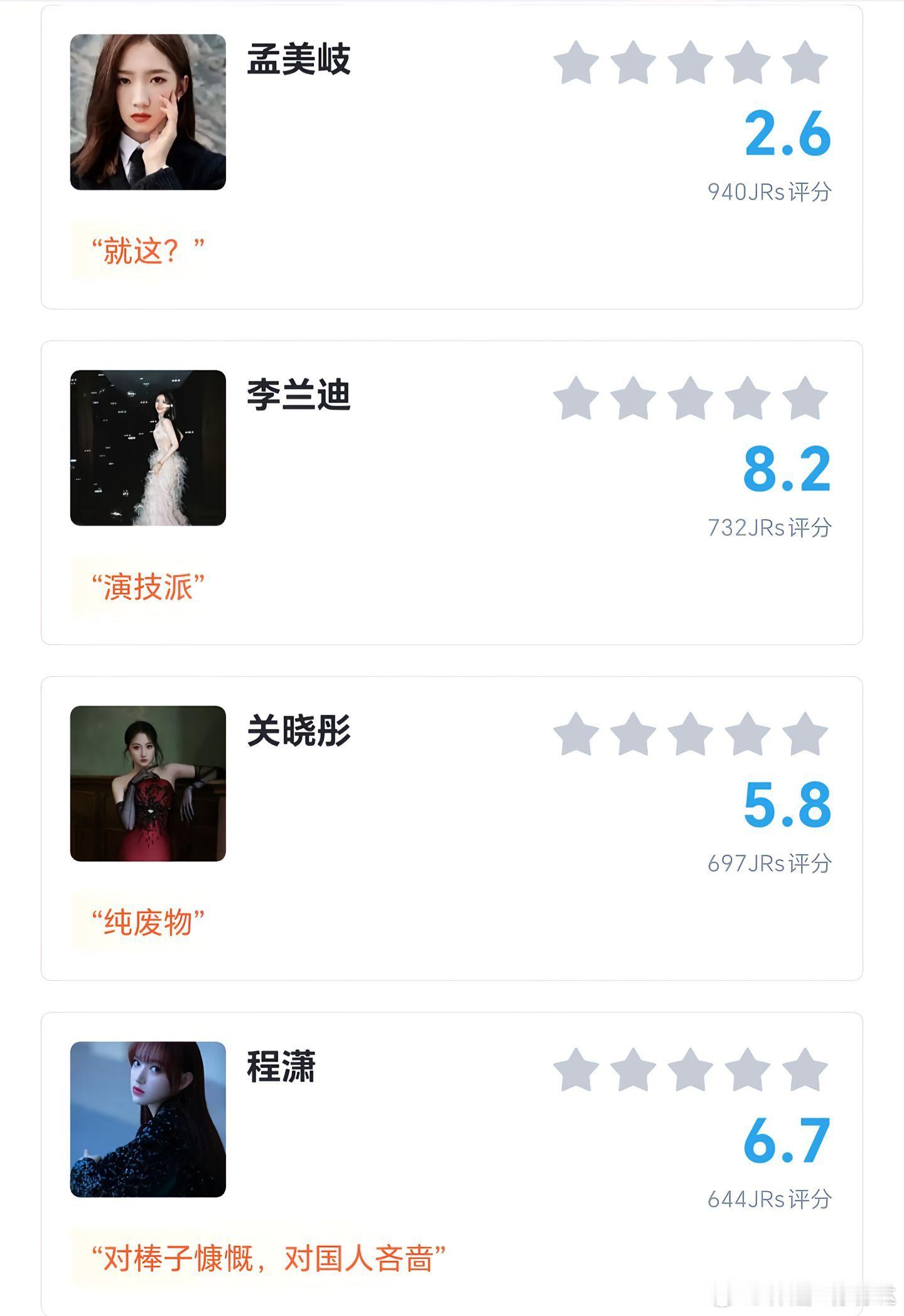
Task: Rate 李兰迪 with the fifth star
Action: [805, 399]
